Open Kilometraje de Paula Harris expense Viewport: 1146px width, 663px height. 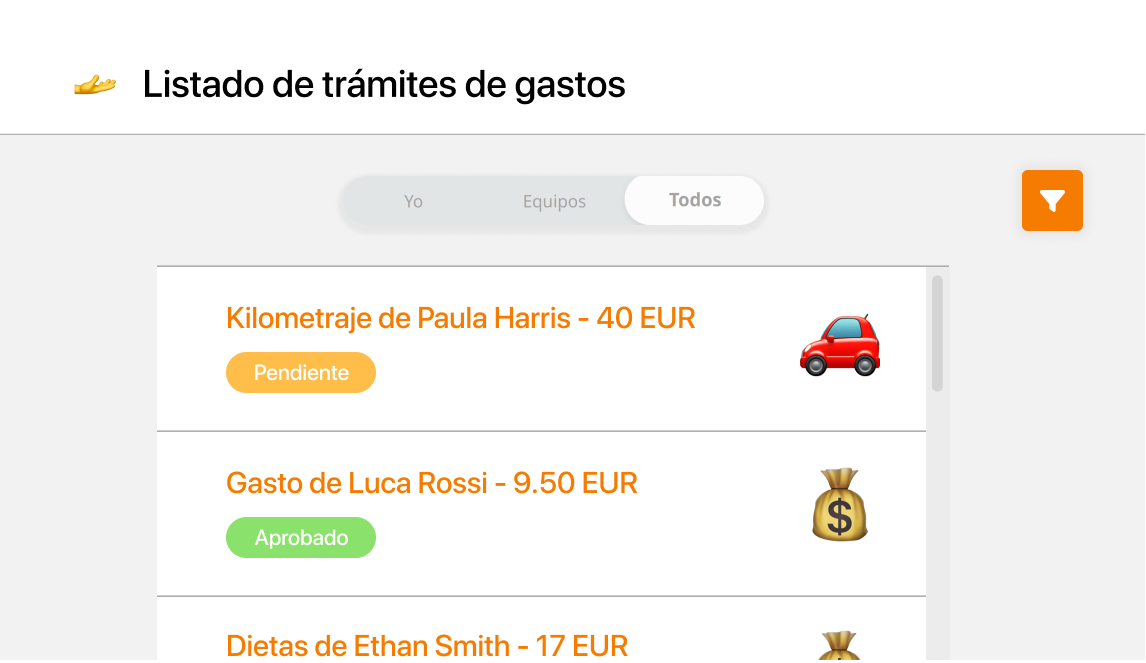[x=461, y=319]
